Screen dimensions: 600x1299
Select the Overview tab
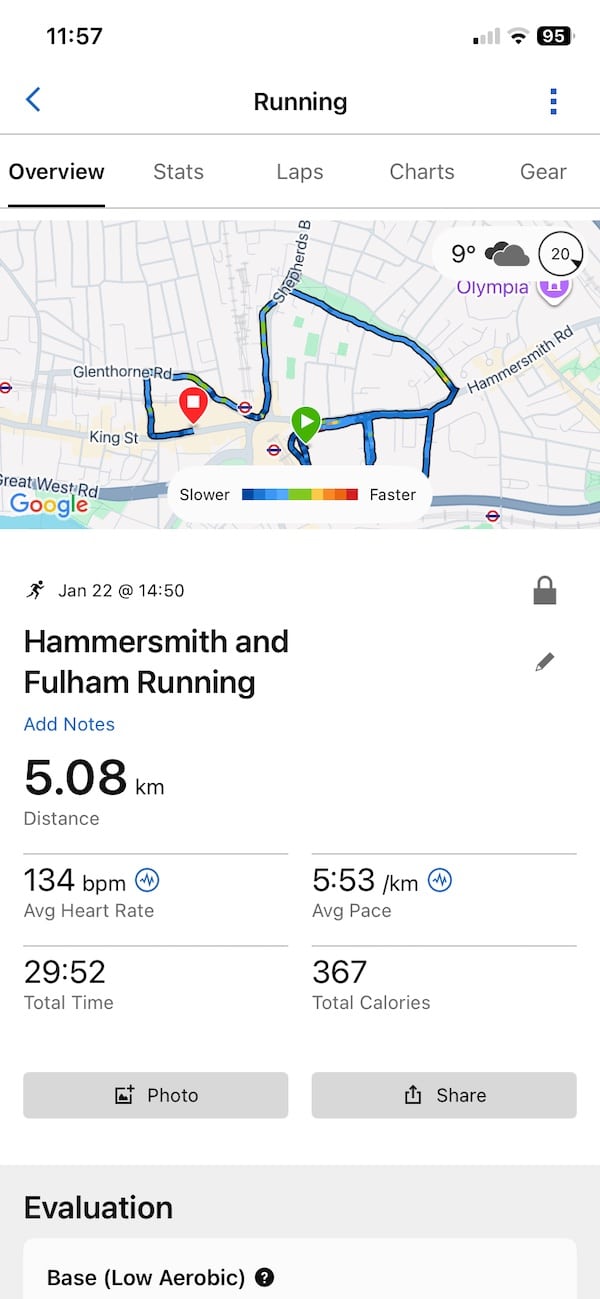(x=57, y=172)
